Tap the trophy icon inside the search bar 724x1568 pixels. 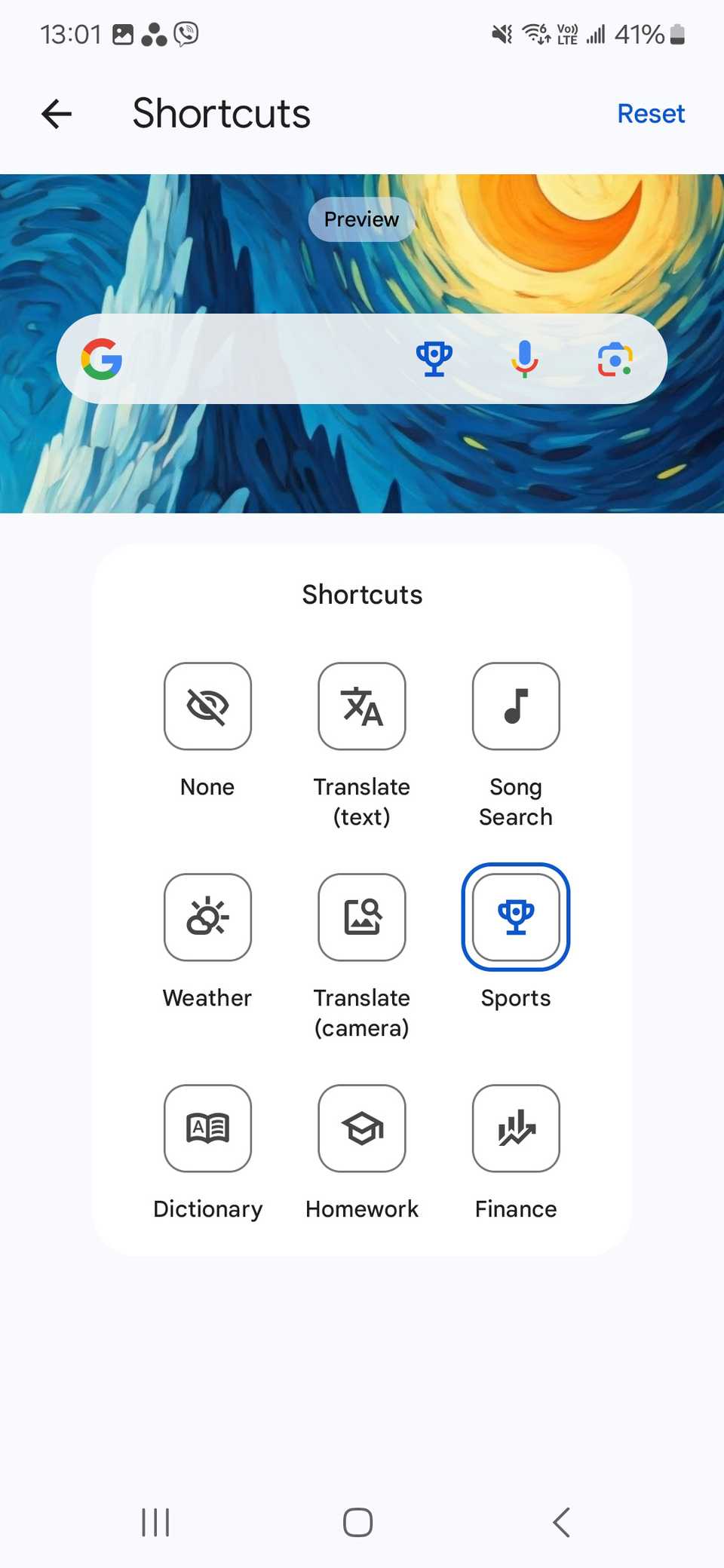pyautogui.click(x=434, y=359)
